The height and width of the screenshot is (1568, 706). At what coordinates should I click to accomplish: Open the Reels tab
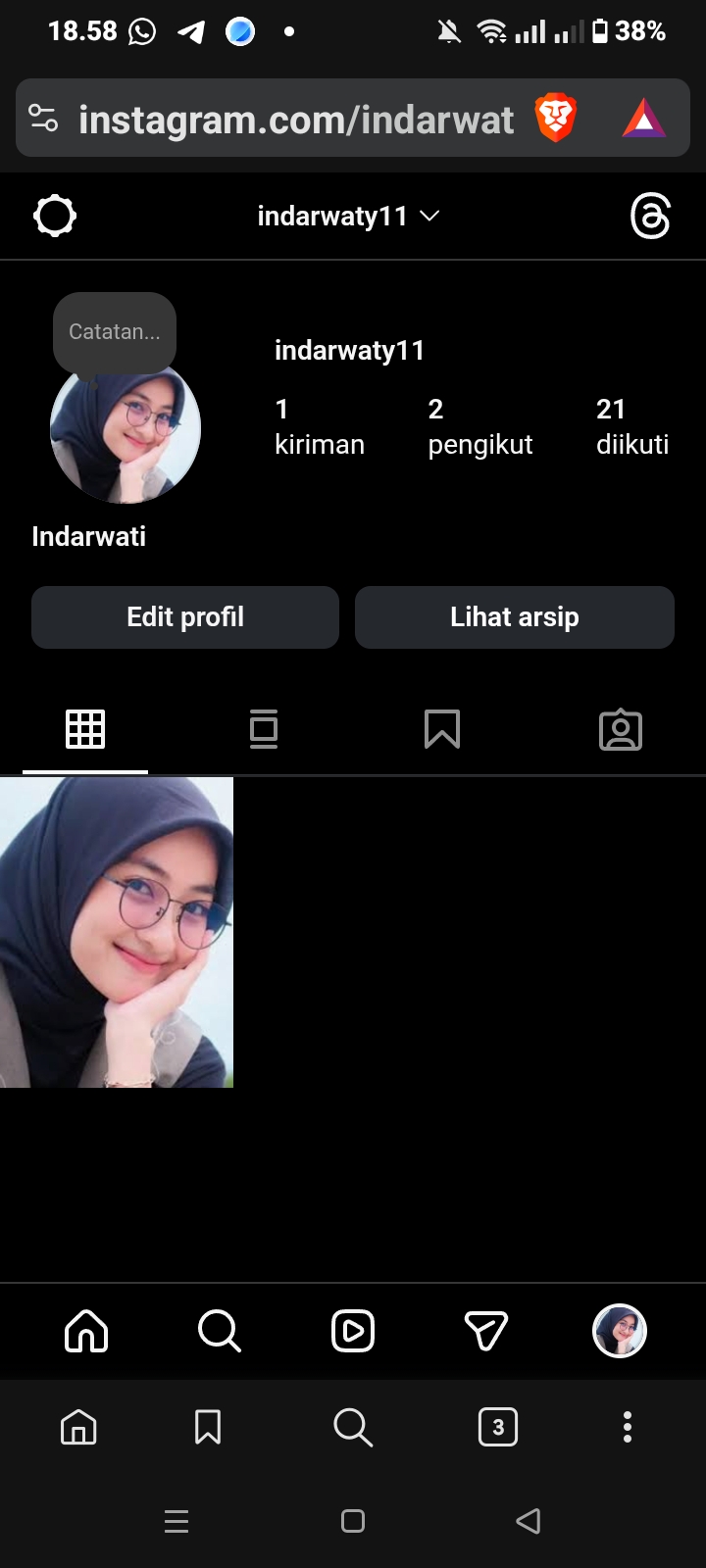(353, 1331)
